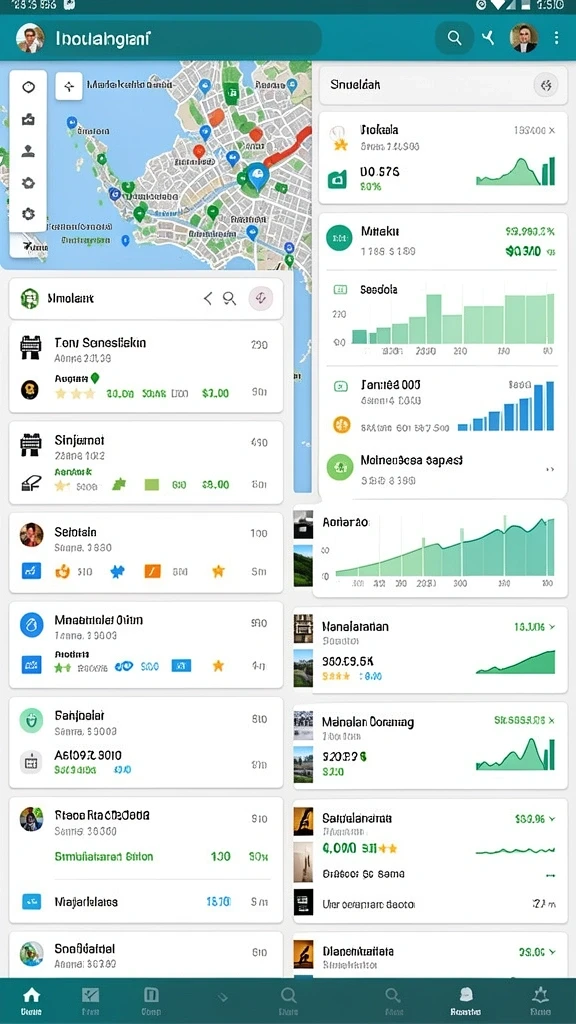Center the map with the crosshair location button
576x1024 pixels.
[x=69, y=86]
